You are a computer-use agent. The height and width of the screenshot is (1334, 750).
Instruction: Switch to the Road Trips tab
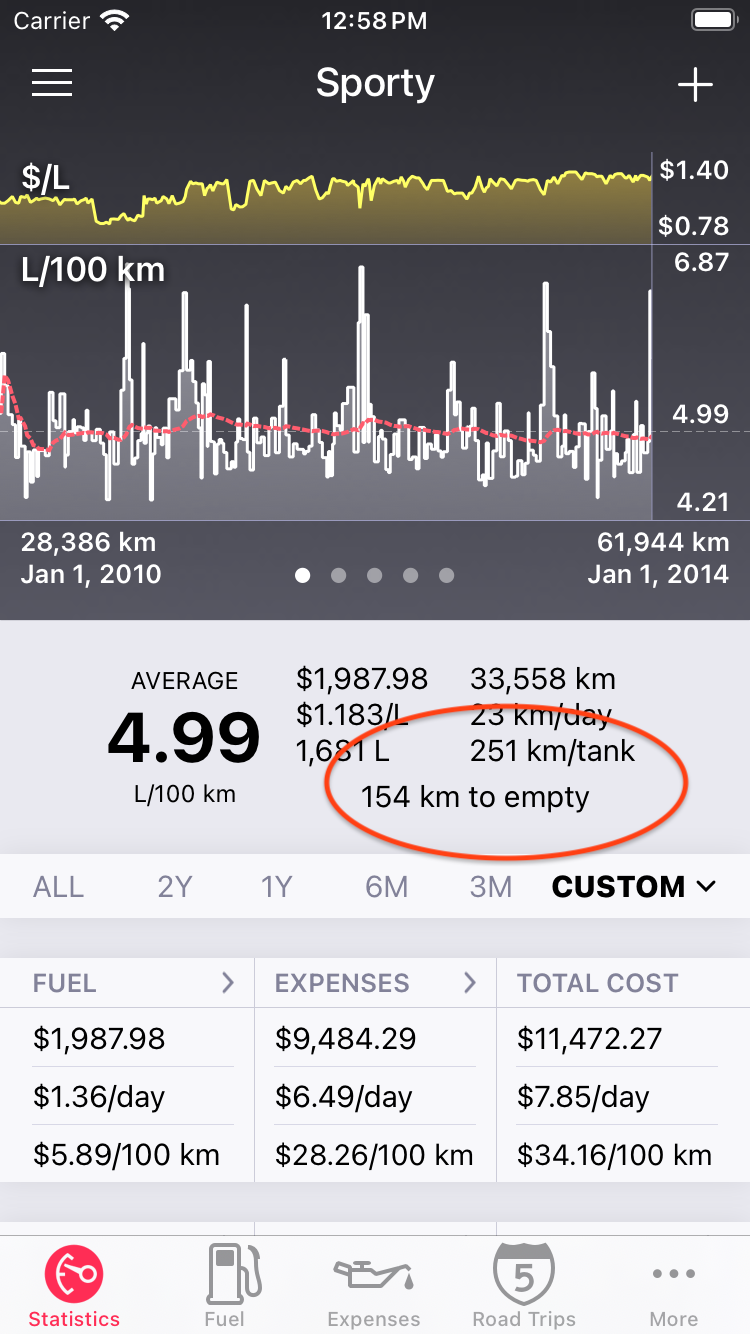tap(524, 1286)
